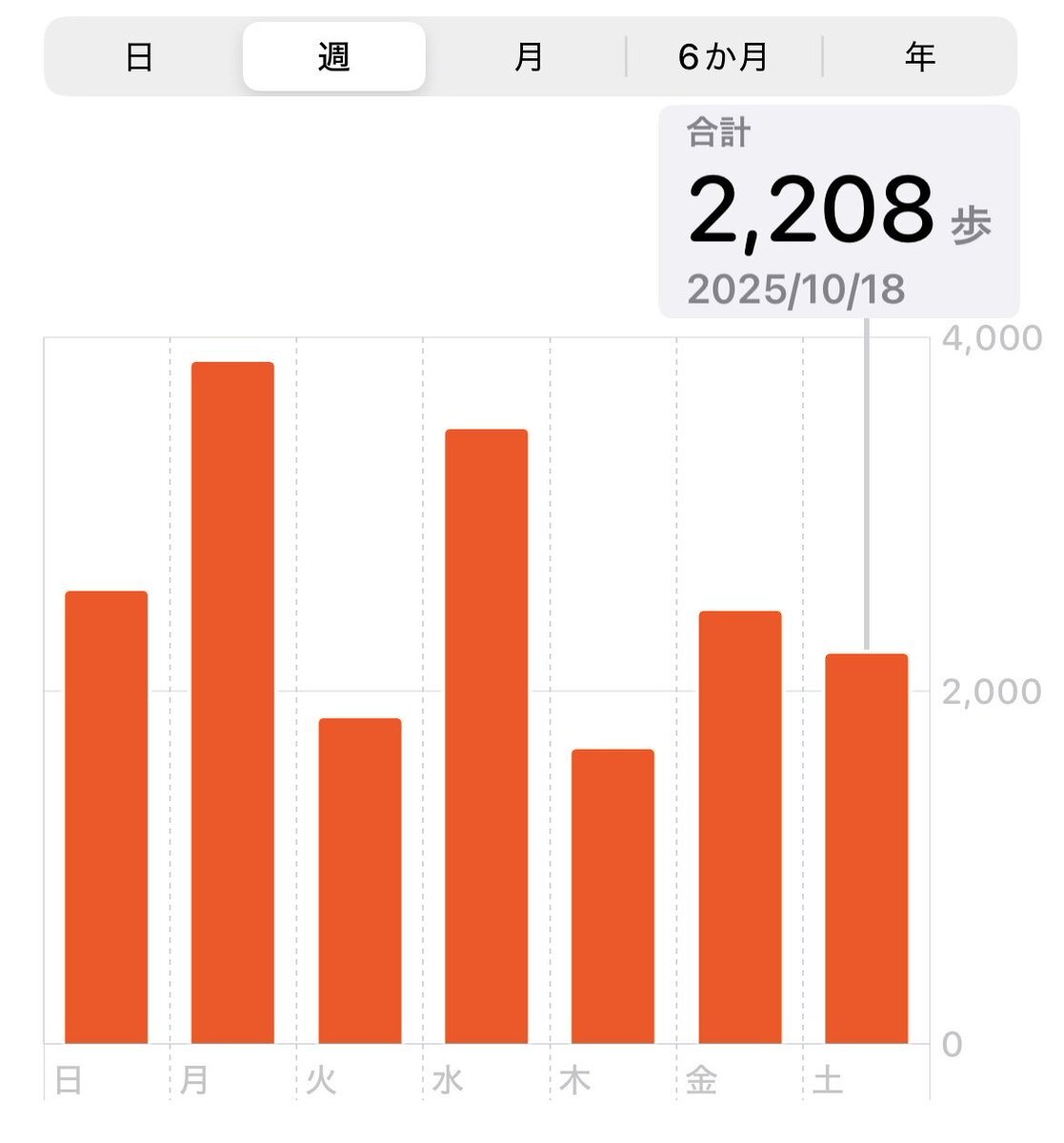Tap the Thursday (木) step bar
The width and height of the screenshot is (1064, 1143).
tap(613, 896)
